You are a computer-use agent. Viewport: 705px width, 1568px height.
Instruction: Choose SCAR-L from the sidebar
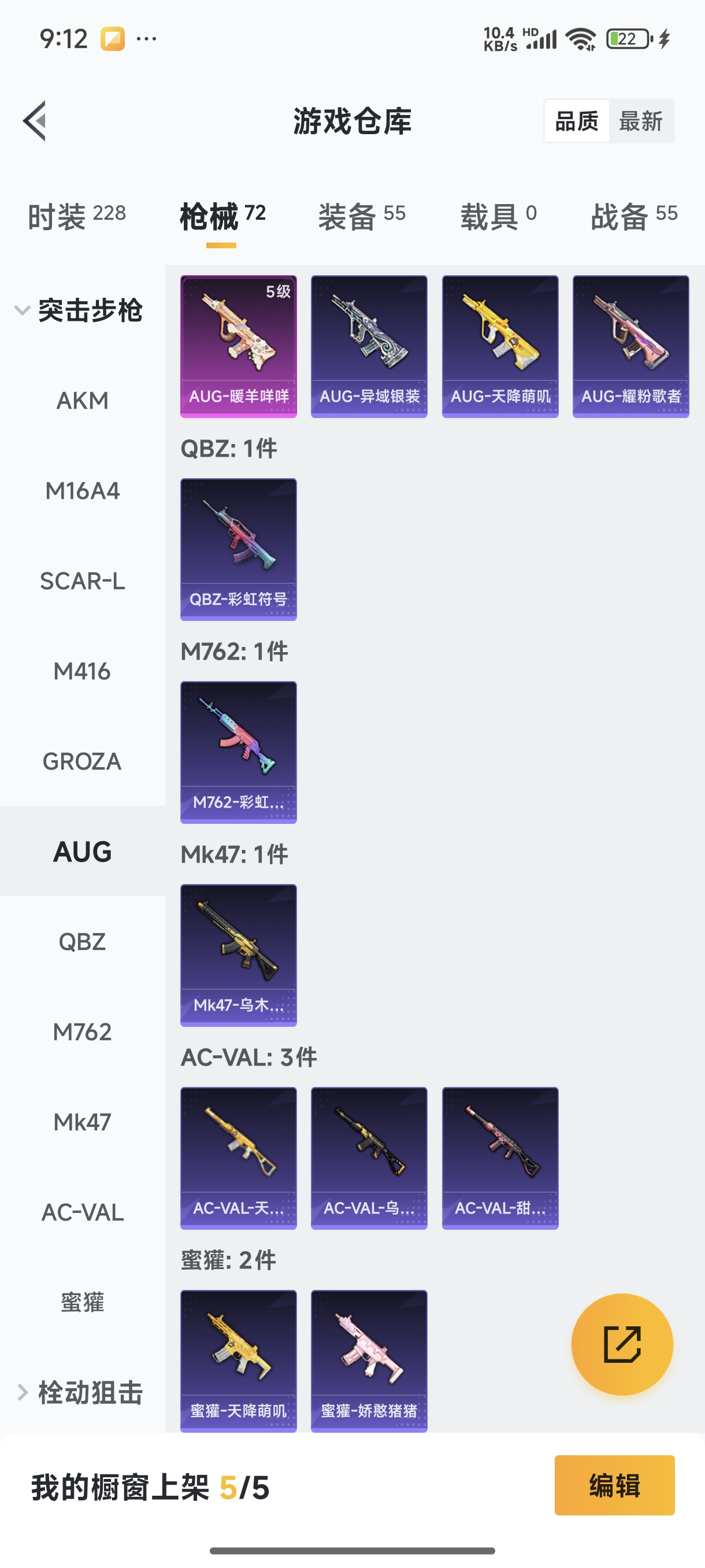pos(82,581)
